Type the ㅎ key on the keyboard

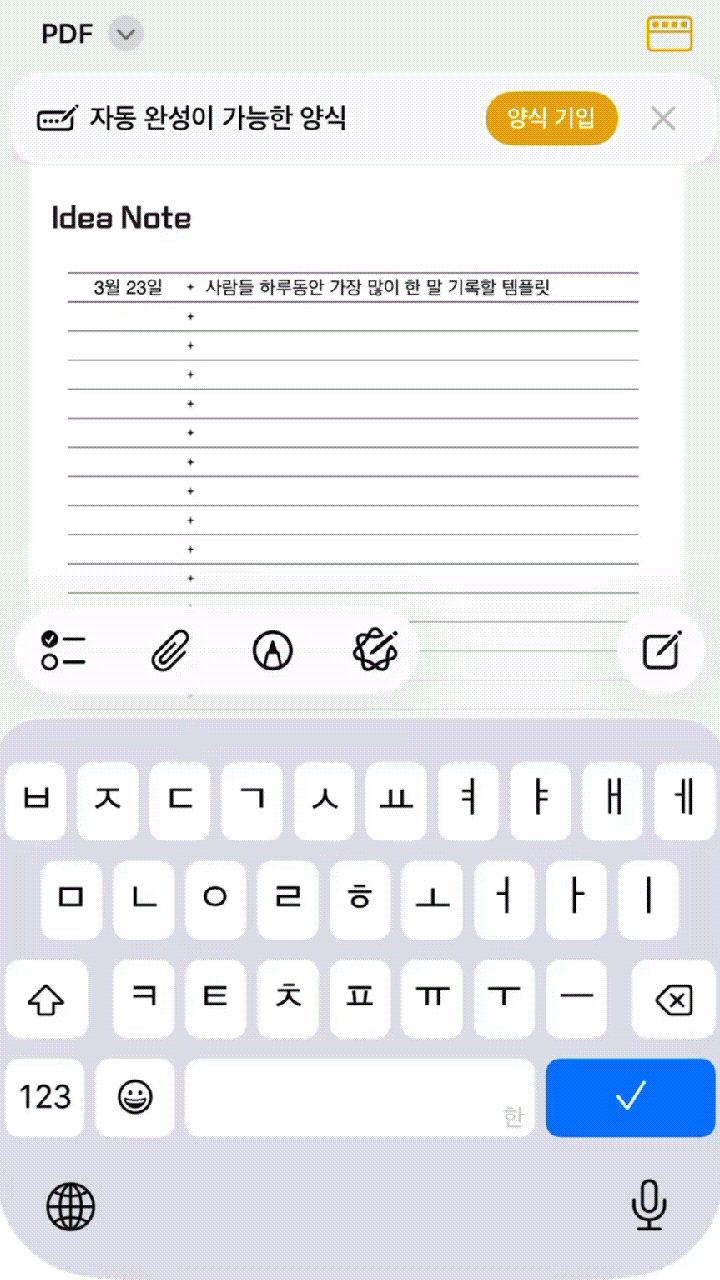(x=360, y=900)
